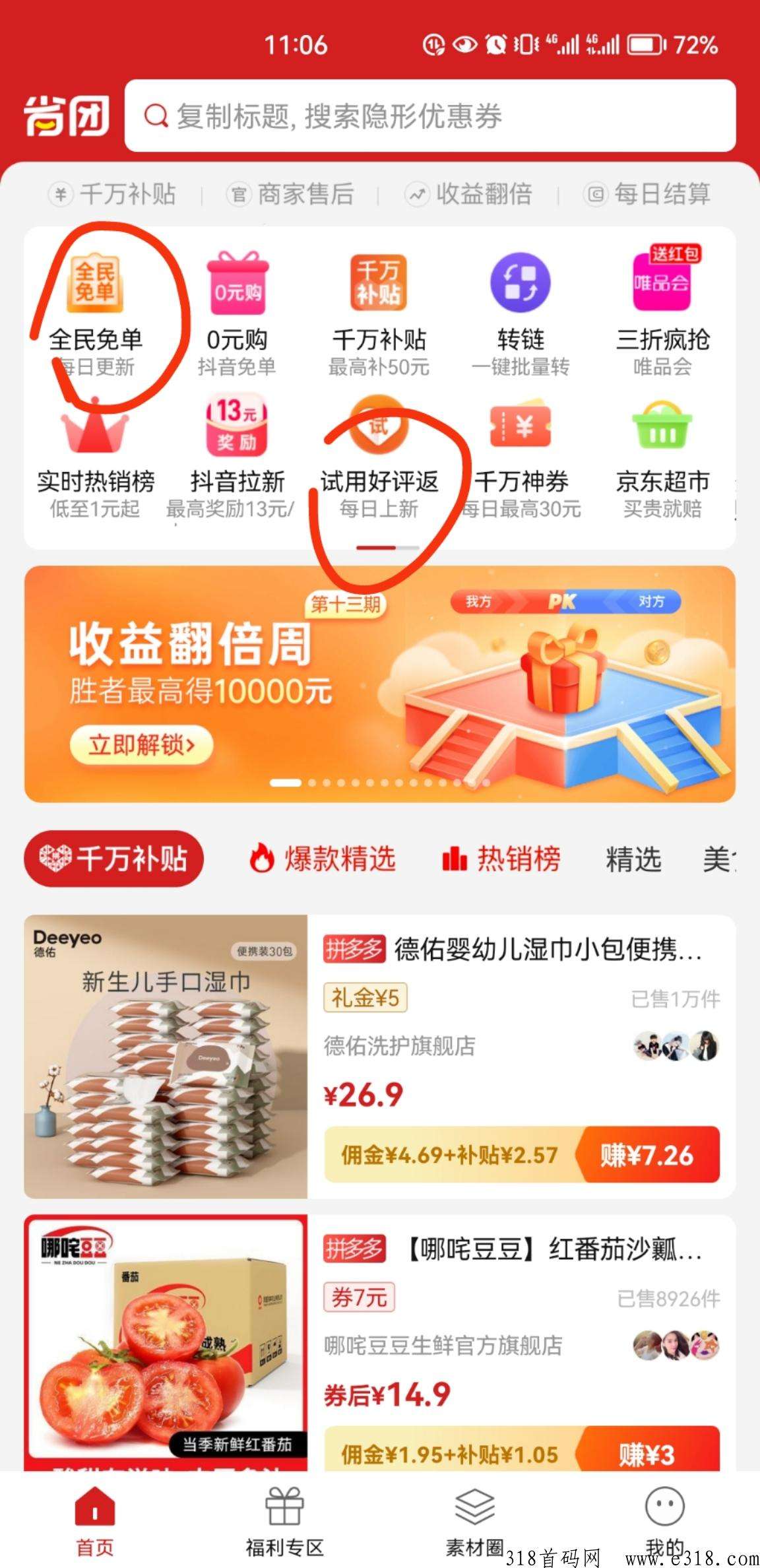Open the 京东超市 shortcut
Screen dimensions: 760x1568
(x=662, y=457)
